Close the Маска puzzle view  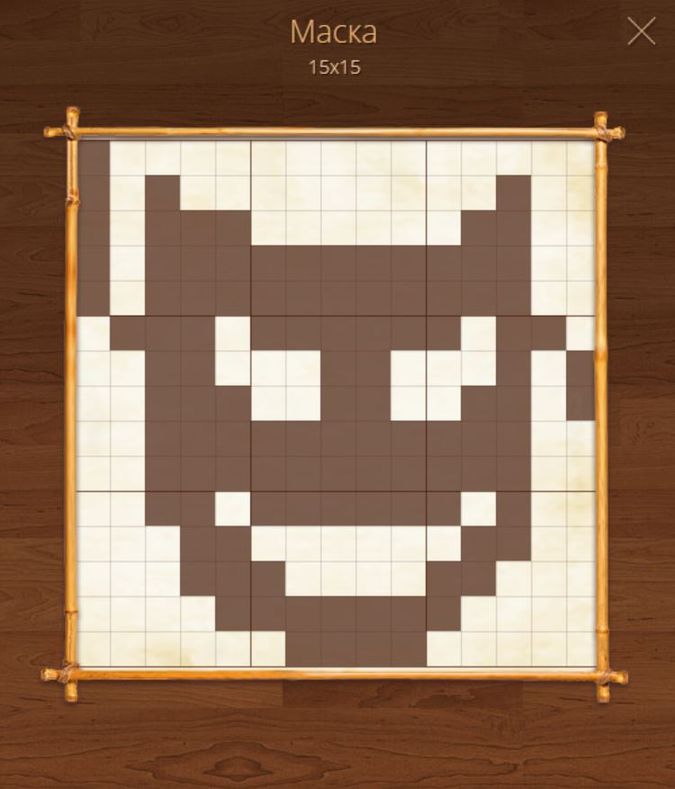click(641, 32)
